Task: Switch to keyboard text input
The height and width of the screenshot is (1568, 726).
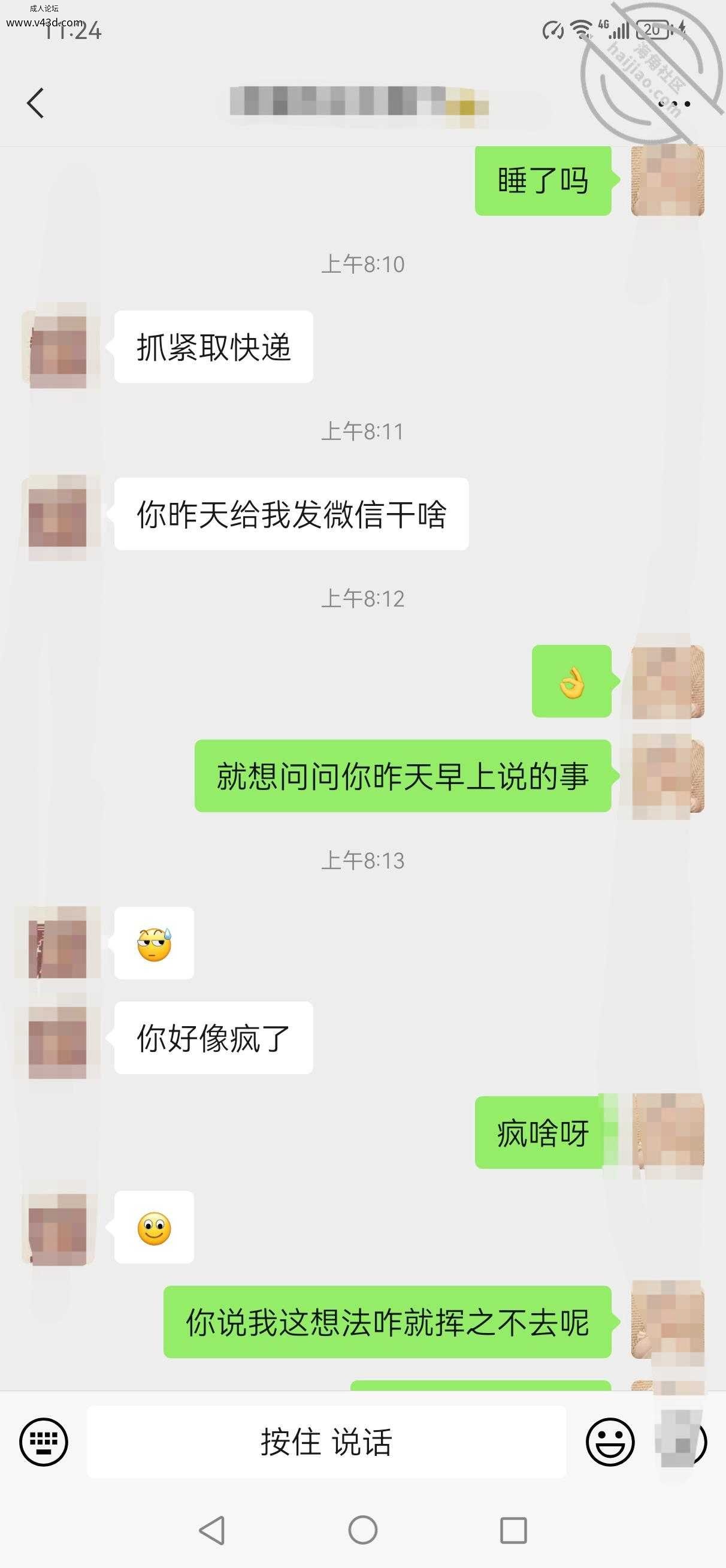Action: (x=44, y=1442)
